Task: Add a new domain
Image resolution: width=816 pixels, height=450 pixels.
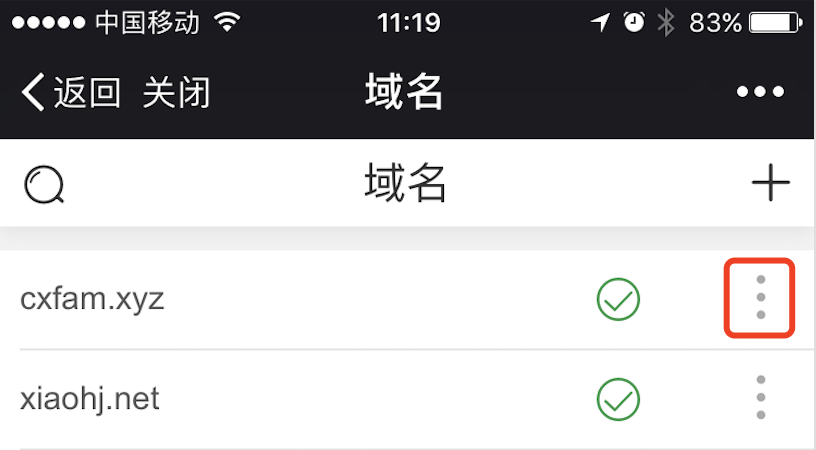Action: (770, 183)
